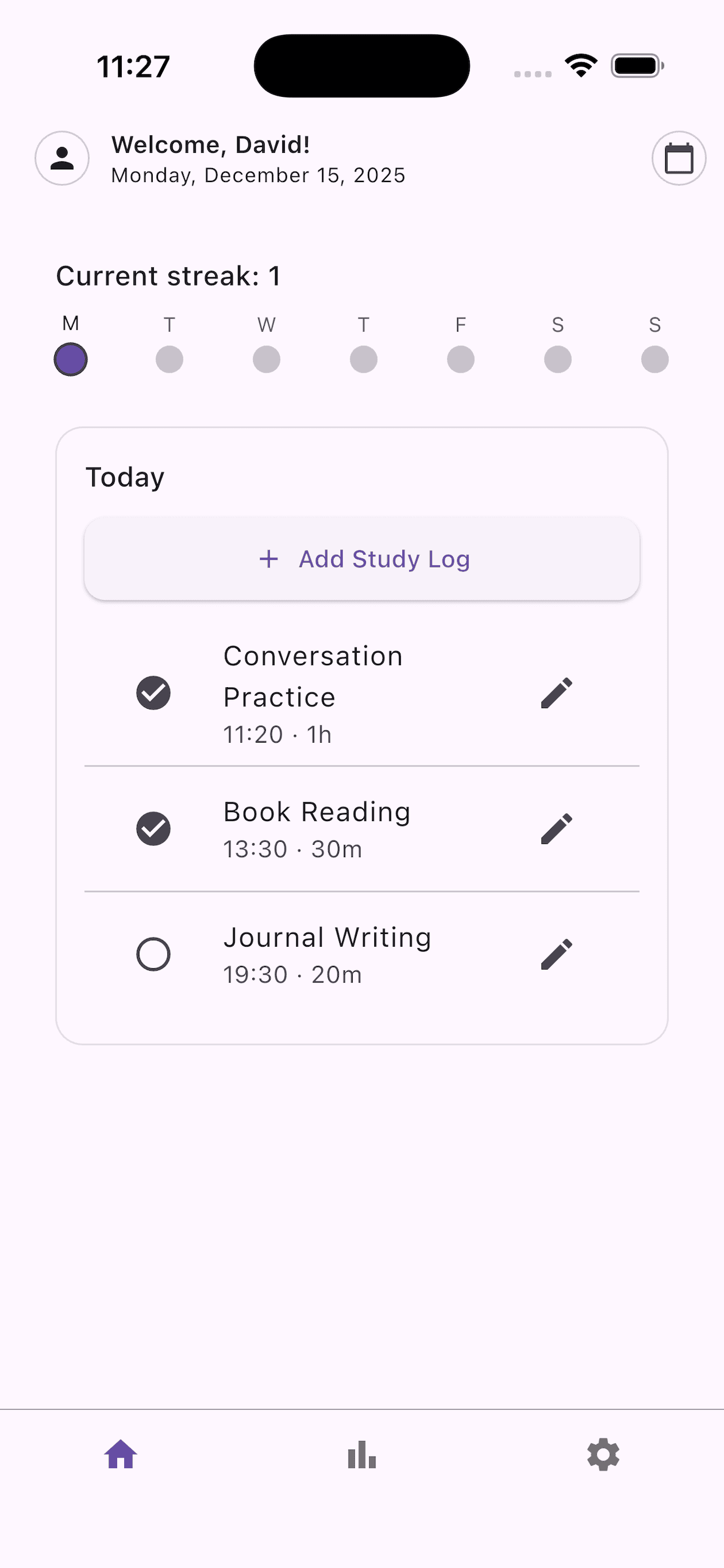This screenshot has width=724, height=1568.
Task: Edit the Journal Writing log entry
Action: [x=556, y=954]
